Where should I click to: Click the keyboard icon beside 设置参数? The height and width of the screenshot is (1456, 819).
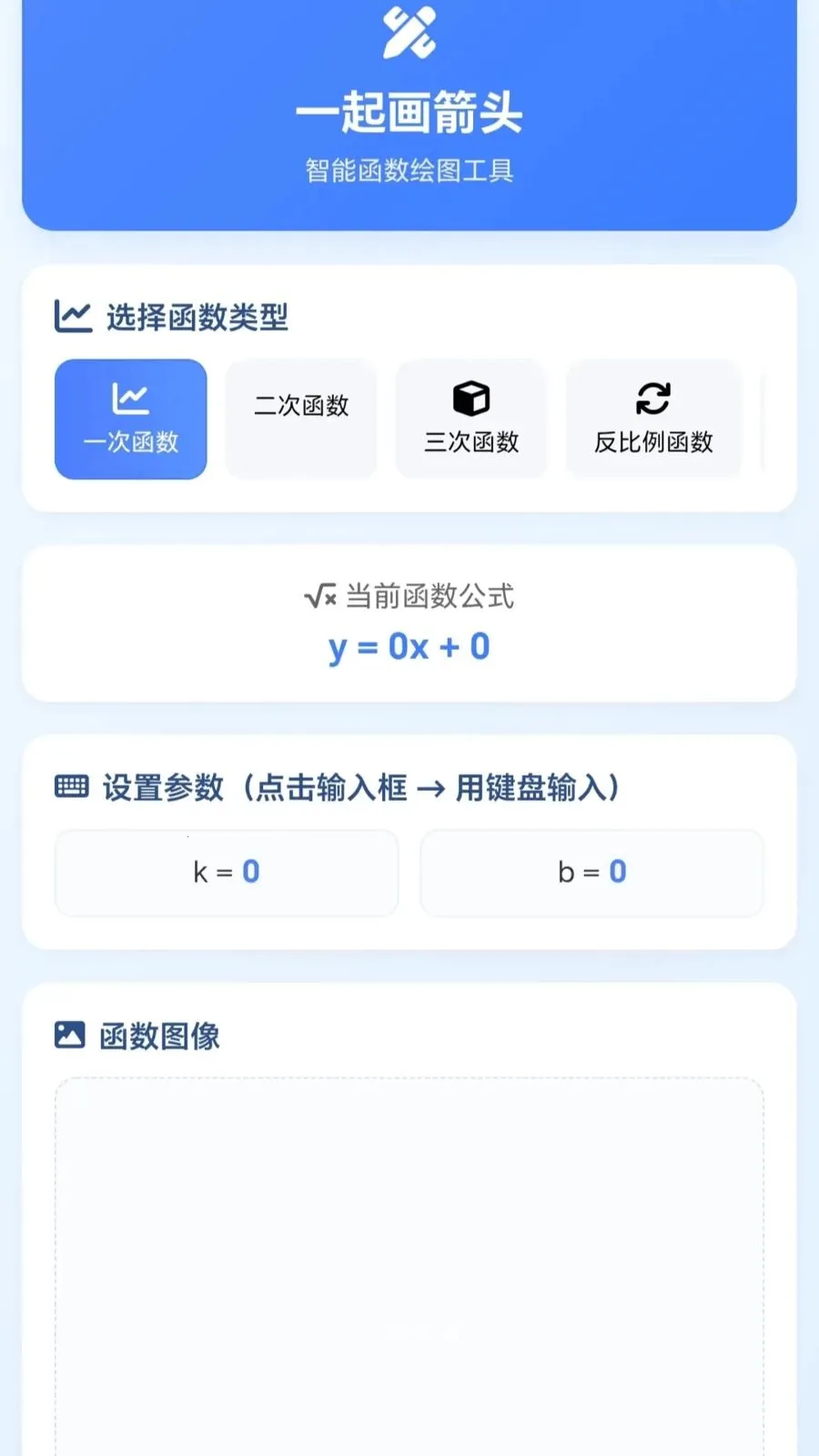point(71,787)
